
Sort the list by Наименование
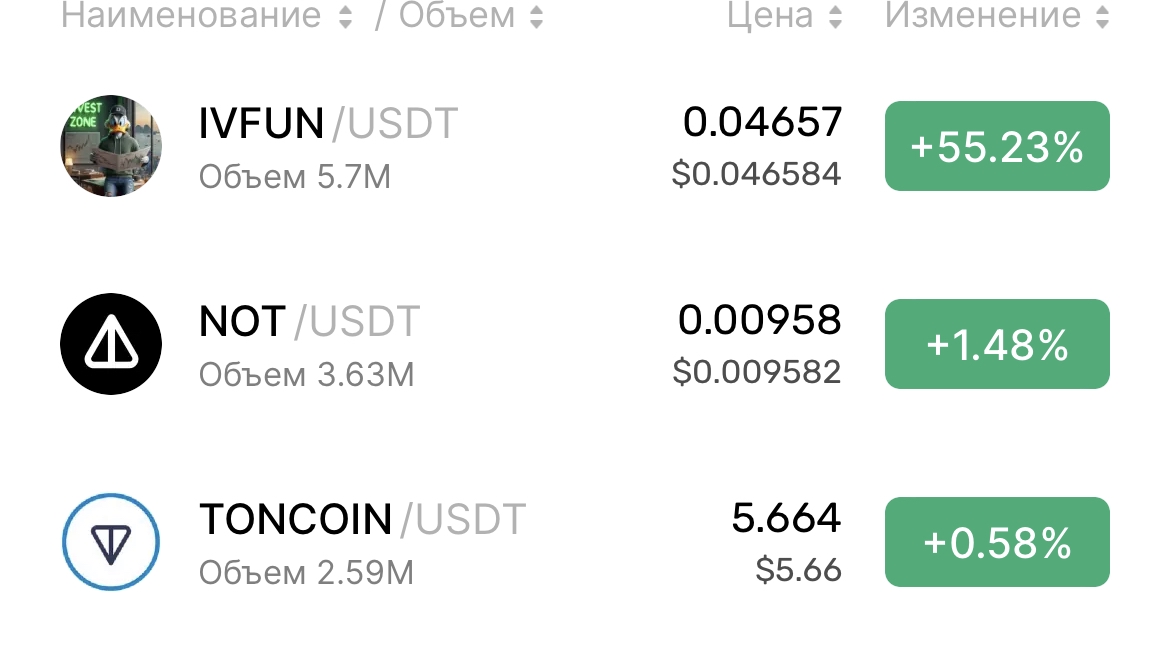pyautogui.click(x=206, y=16)
